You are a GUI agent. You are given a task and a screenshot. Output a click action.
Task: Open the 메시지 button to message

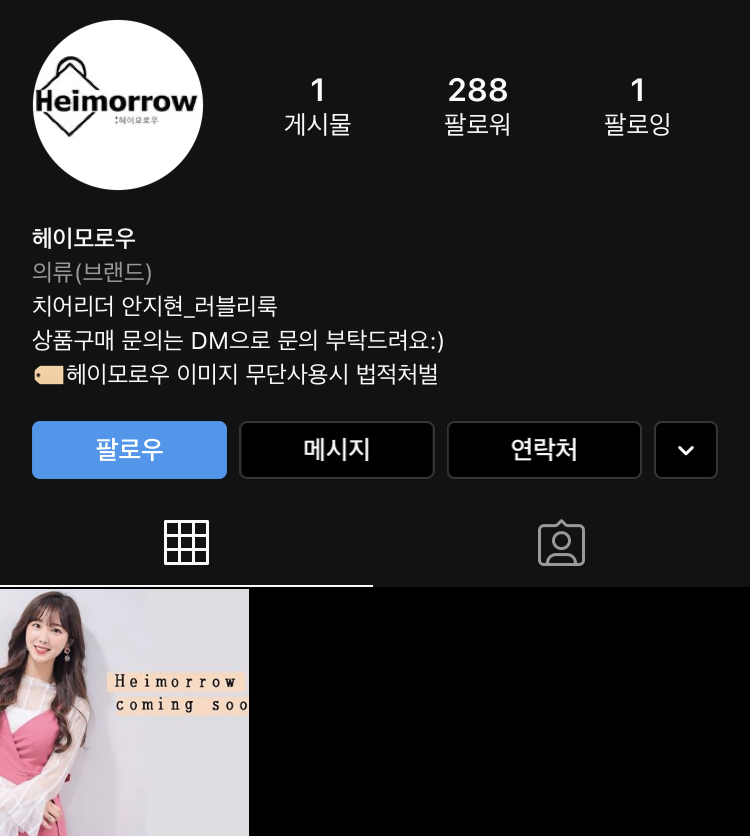tap(336, 450)
